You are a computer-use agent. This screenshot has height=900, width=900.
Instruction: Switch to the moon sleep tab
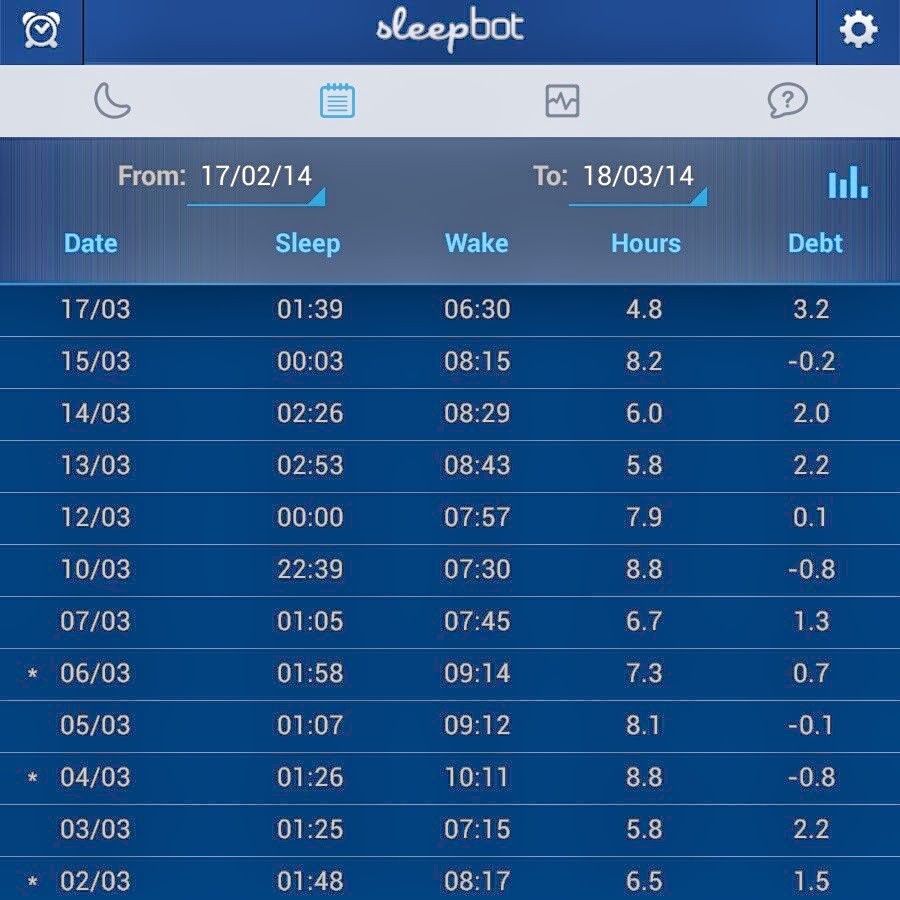112,101
